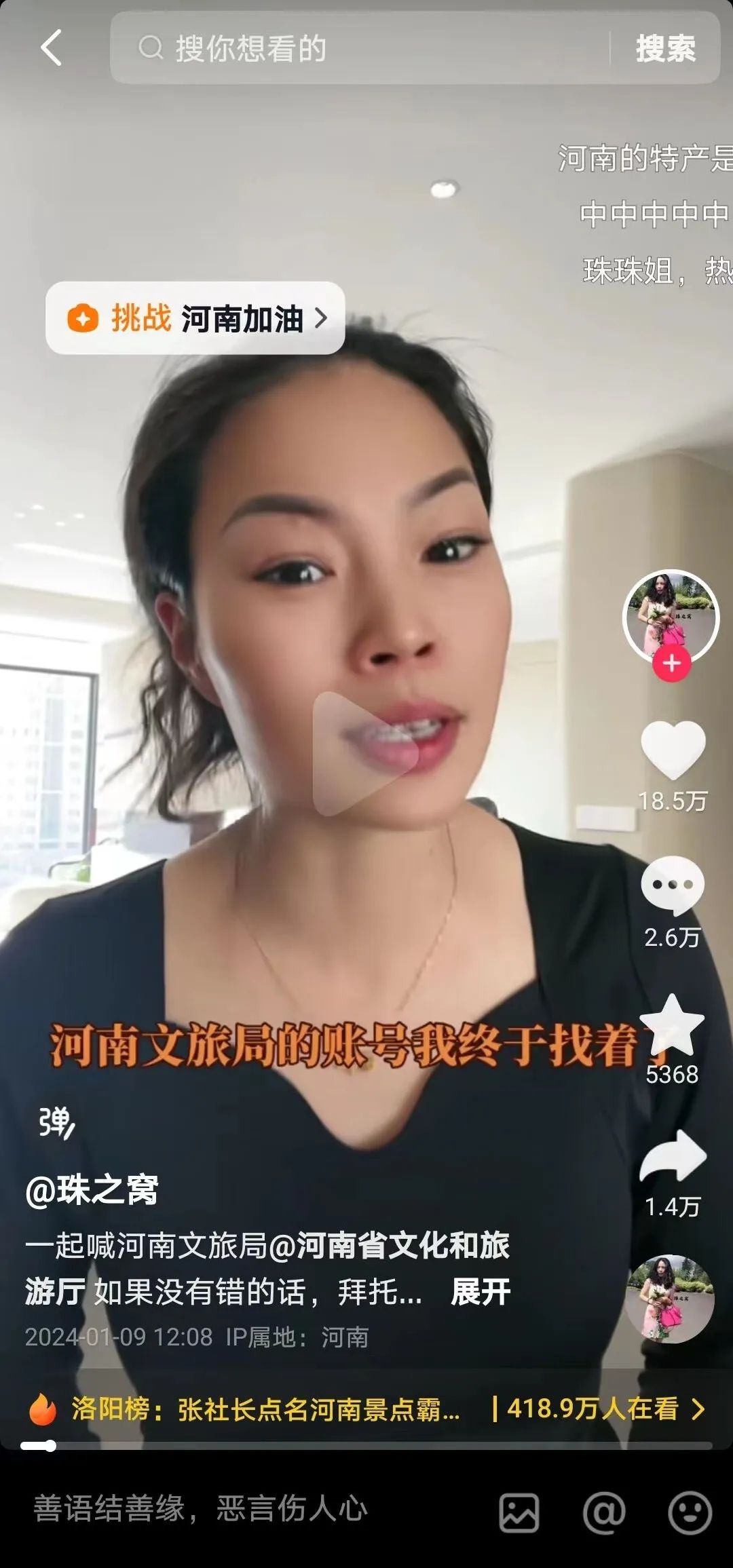733x1568 pixels.
Task: Open the 挑战 河南加油 challenge chip
Action: [x=195, y=318]
